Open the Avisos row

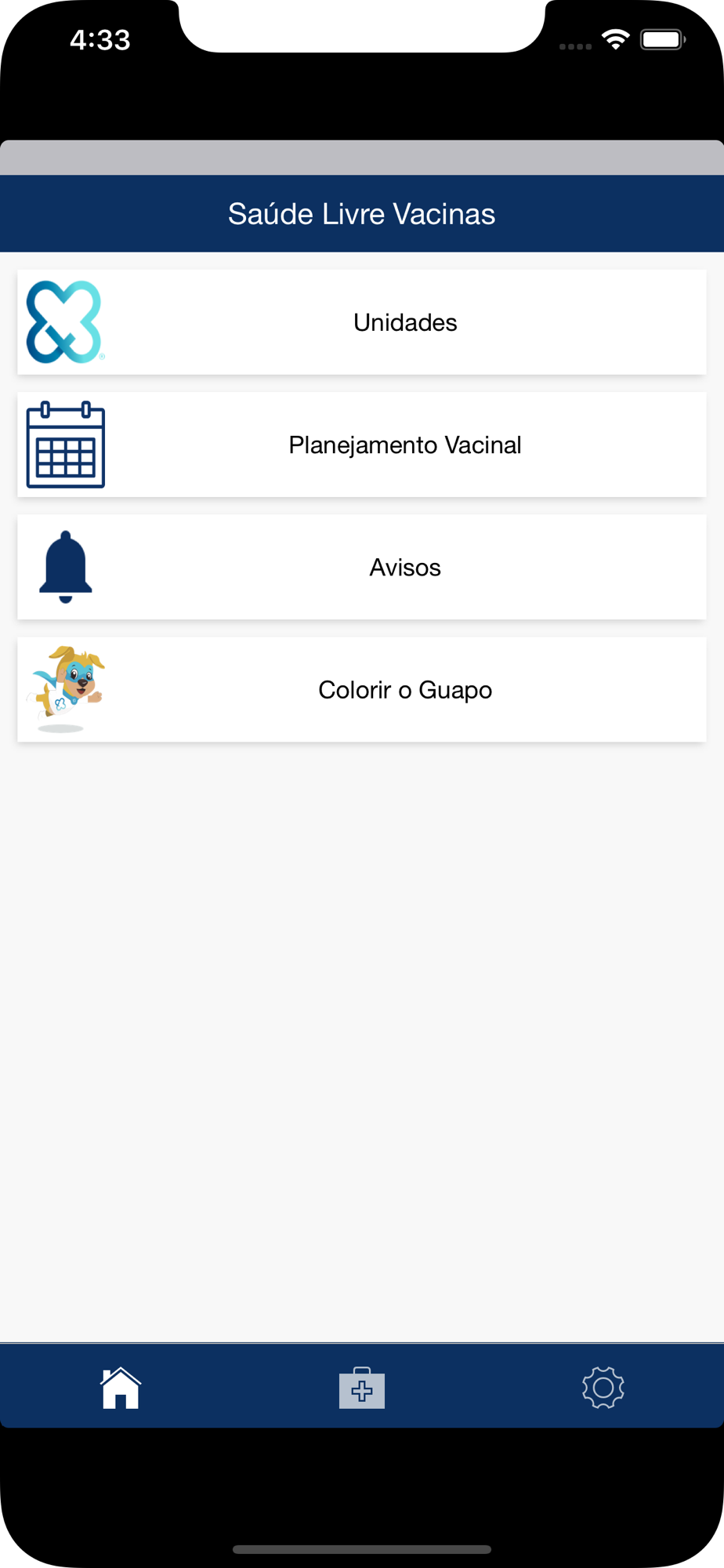[362, 567]
